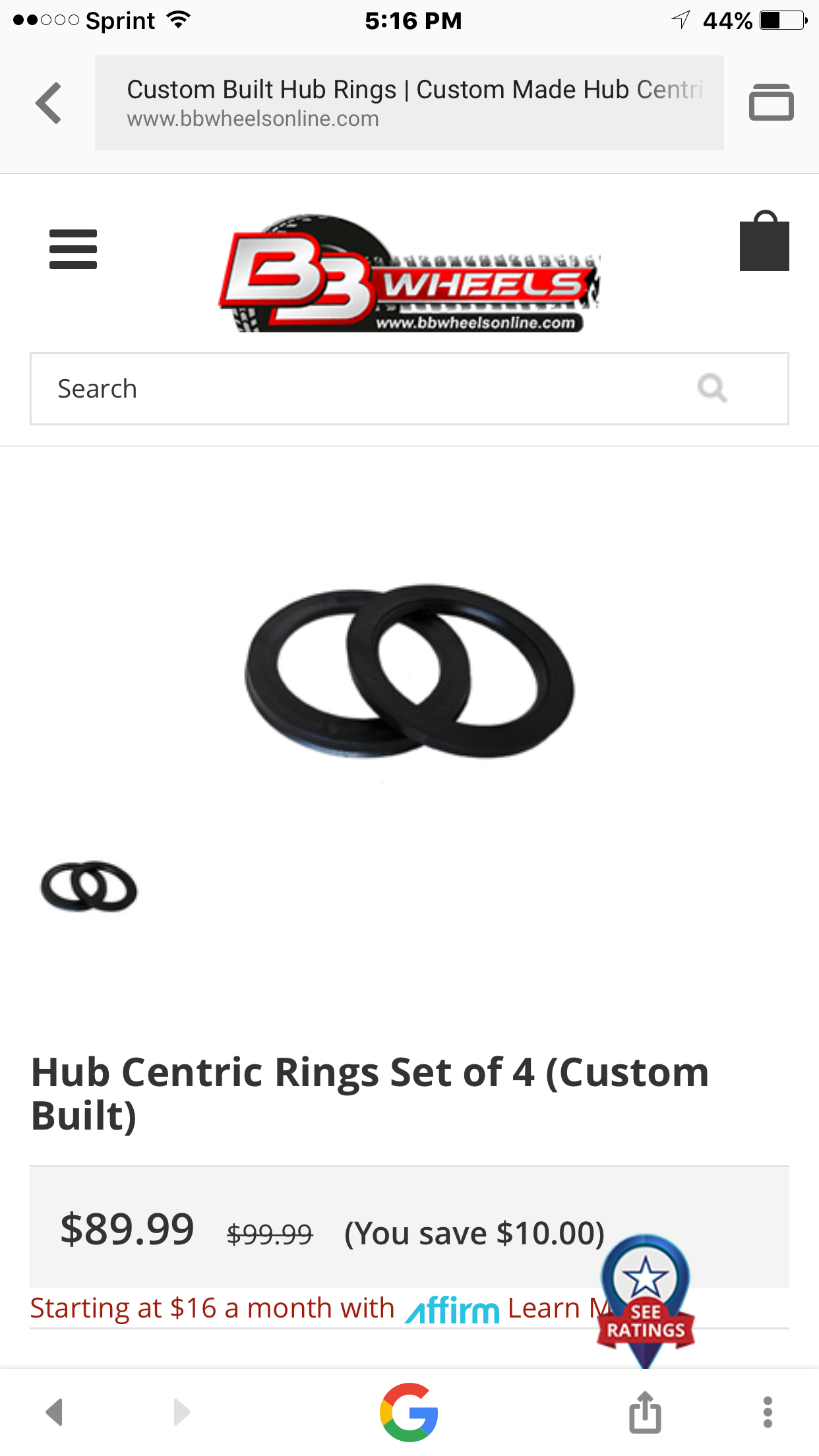819x1456 pixels.
Task: Open the browser tabs switcher
Action: click(x=771, y=103)
